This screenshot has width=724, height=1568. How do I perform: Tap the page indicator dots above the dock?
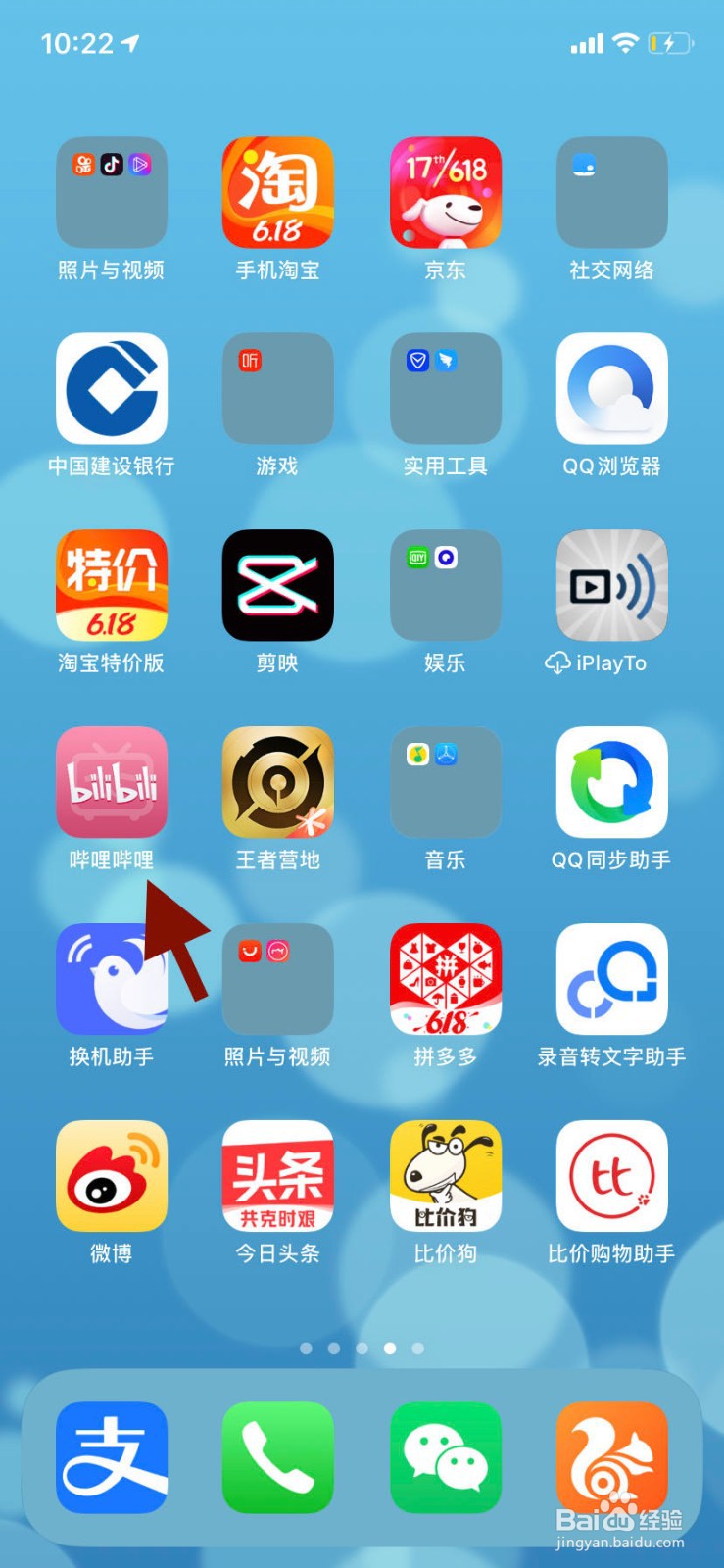(362, 1347)
